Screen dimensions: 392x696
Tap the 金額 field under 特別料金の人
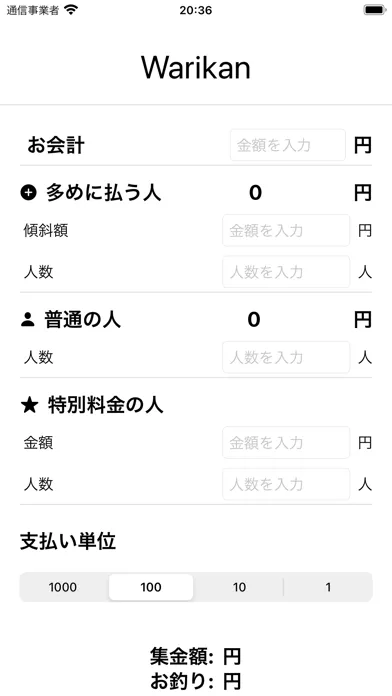[286, 443]
